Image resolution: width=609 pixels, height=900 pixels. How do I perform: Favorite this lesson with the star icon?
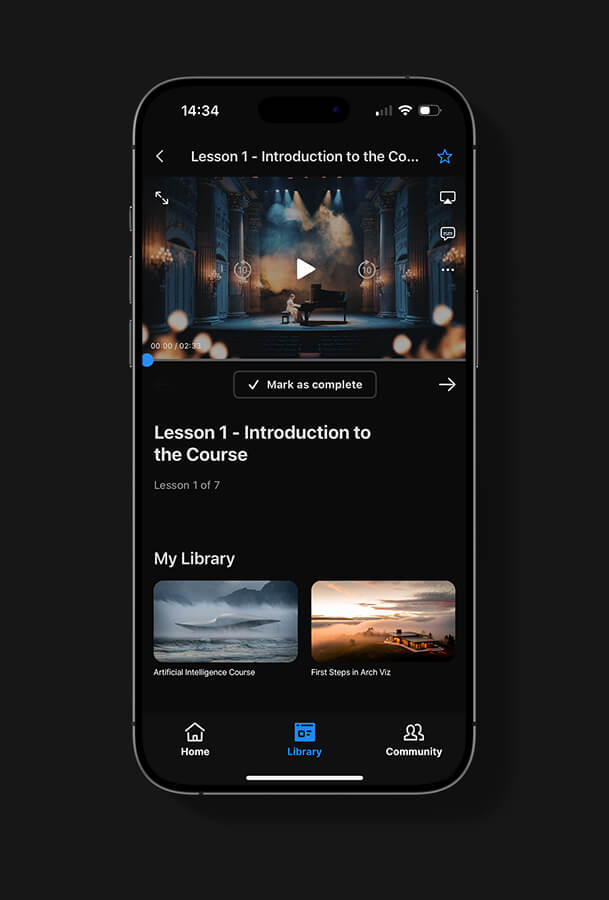point(445,157)
